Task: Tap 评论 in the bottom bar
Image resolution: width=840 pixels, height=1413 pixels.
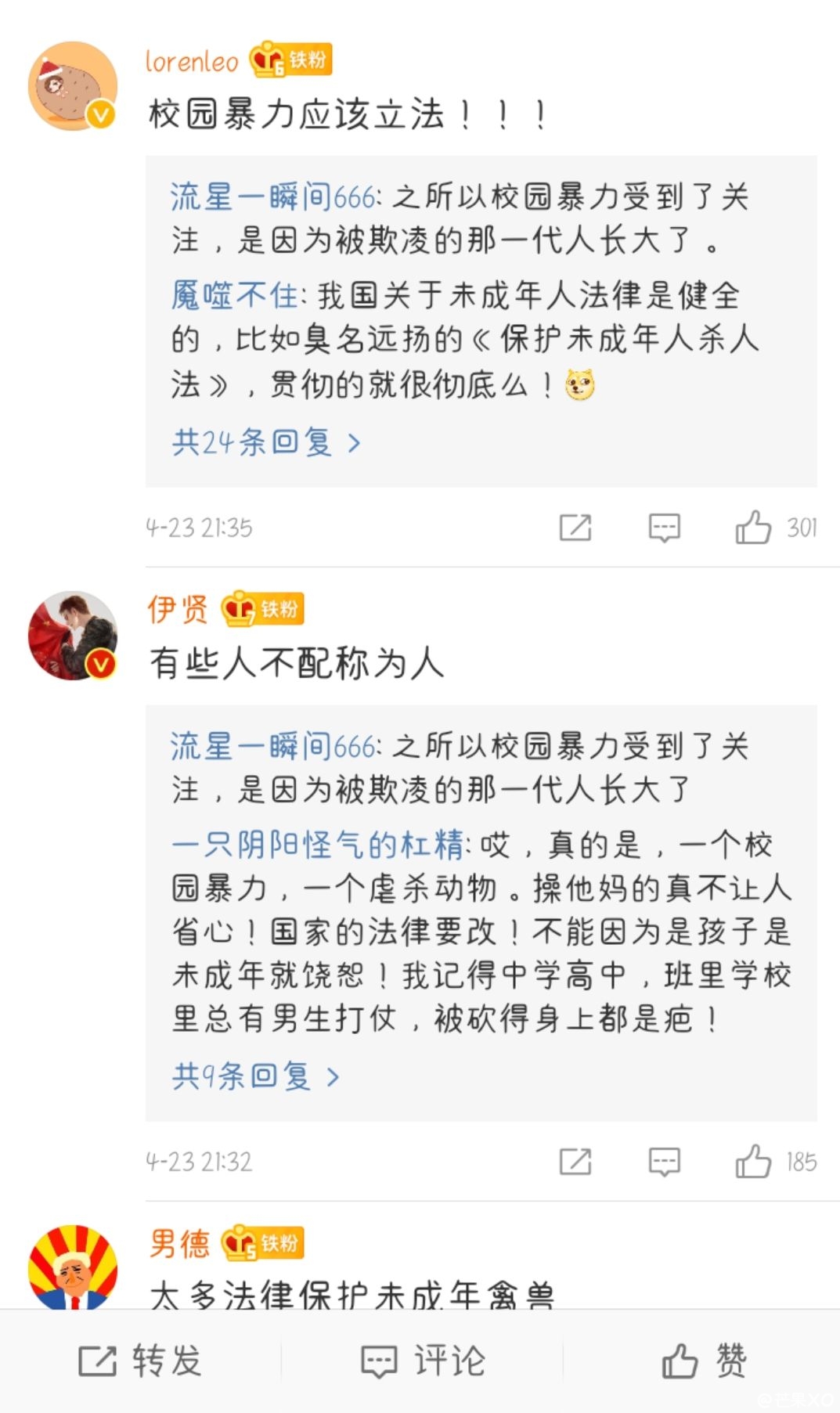Action: pyautogui.click(x=423, y=1361)
